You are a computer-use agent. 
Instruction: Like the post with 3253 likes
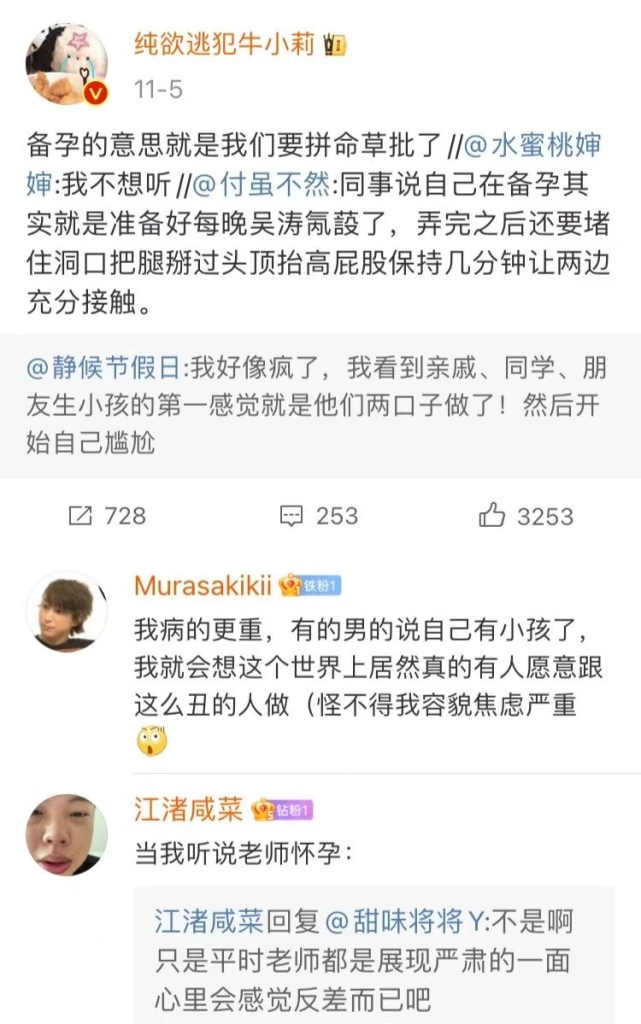pos(526,515)
